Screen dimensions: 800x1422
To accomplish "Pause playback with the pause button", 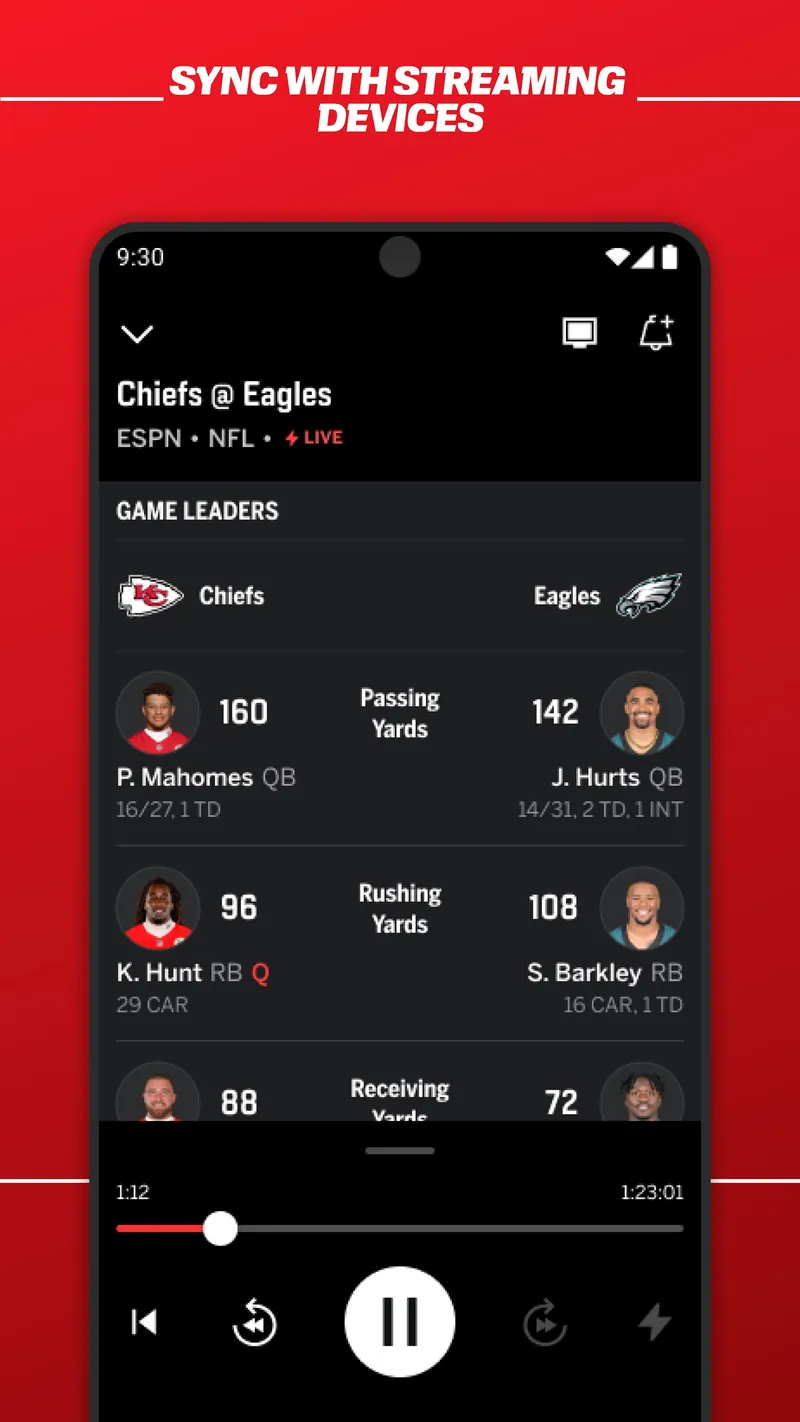I will click(x=400, y=1322).
